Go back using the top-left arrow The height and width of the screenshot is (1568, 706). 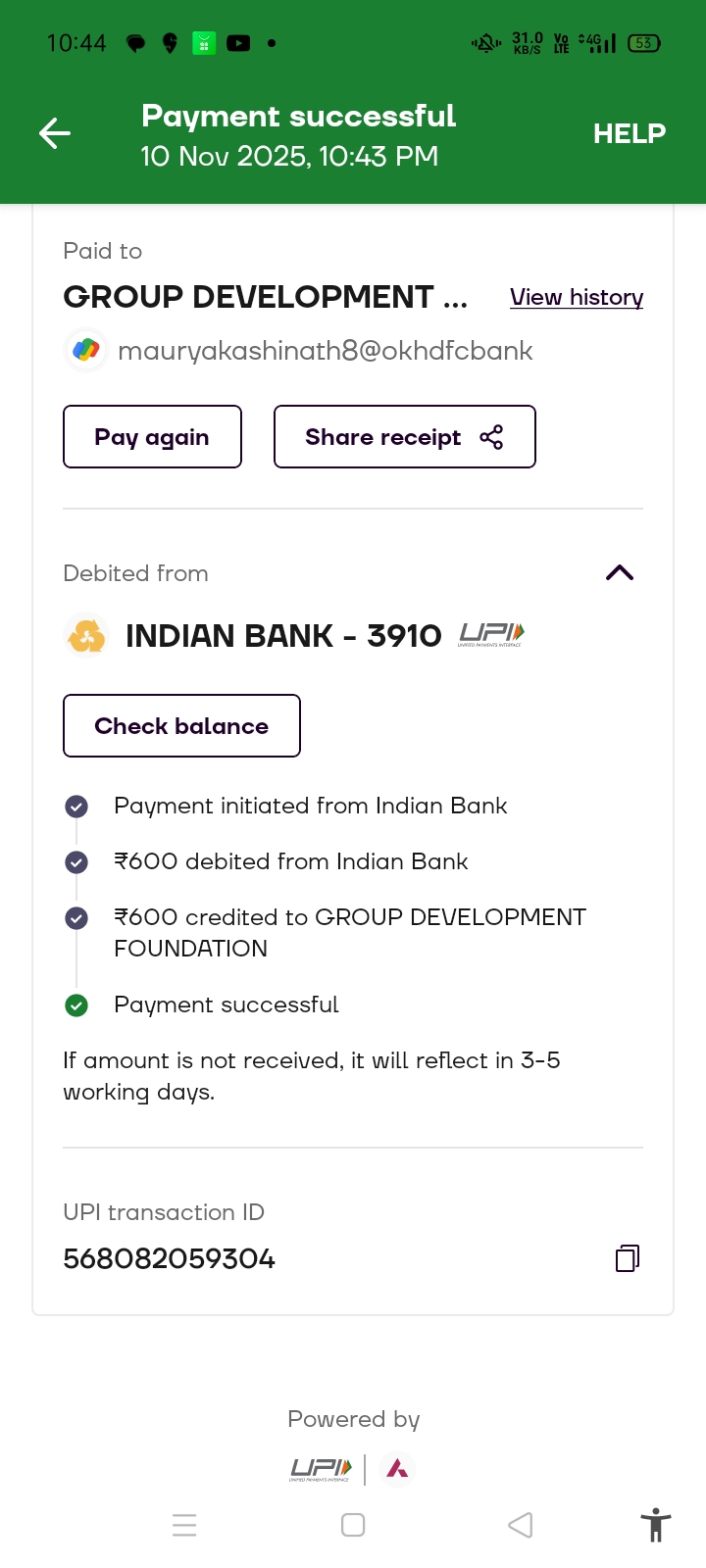tap(55, 133)
